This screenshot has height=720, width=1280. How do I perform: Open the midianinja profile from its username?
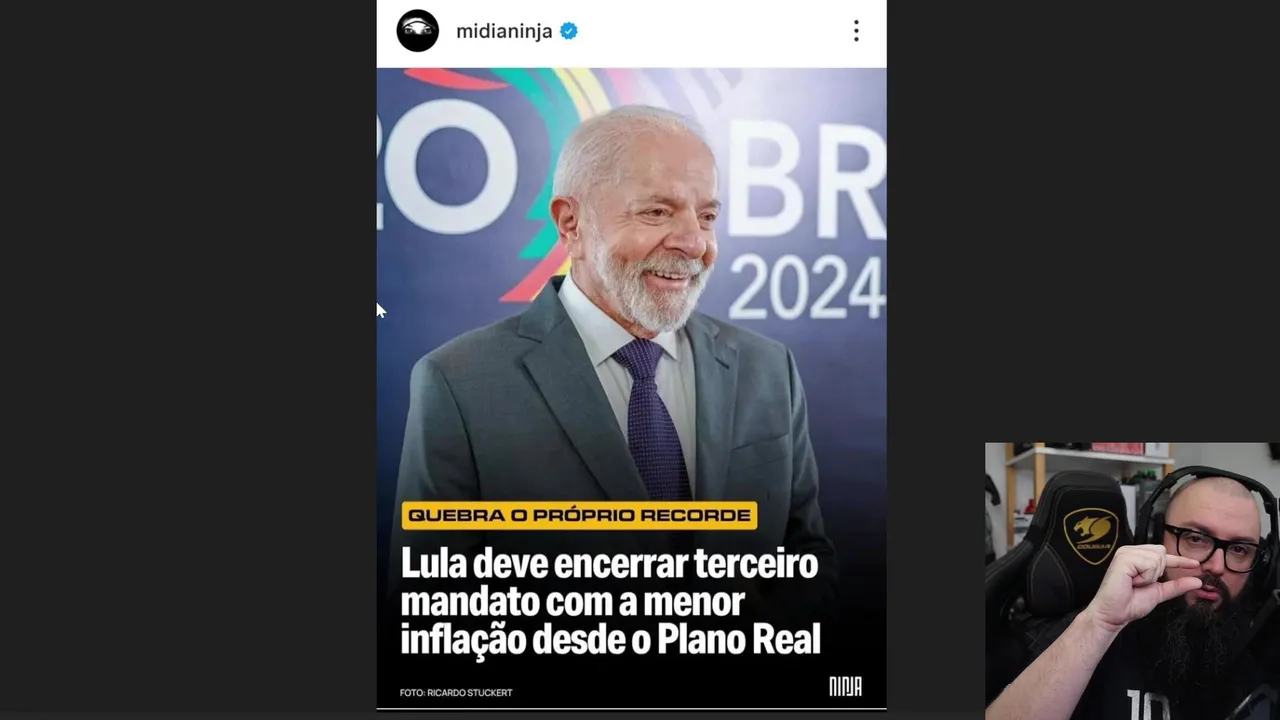tap(504, 31)
